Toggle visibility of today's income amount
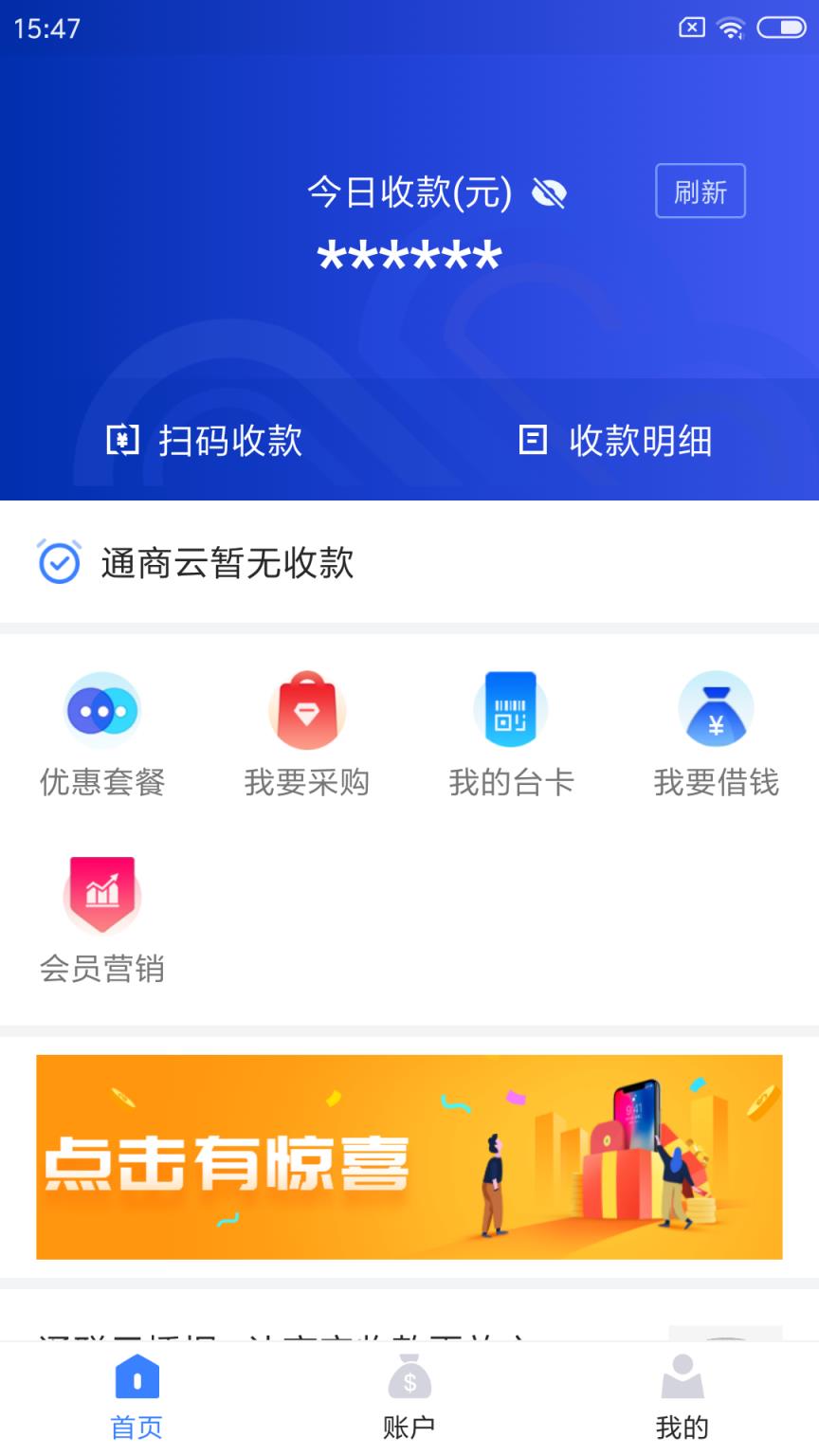The width and height of the screenshot is (819, 1456). [x=549, y=191]
